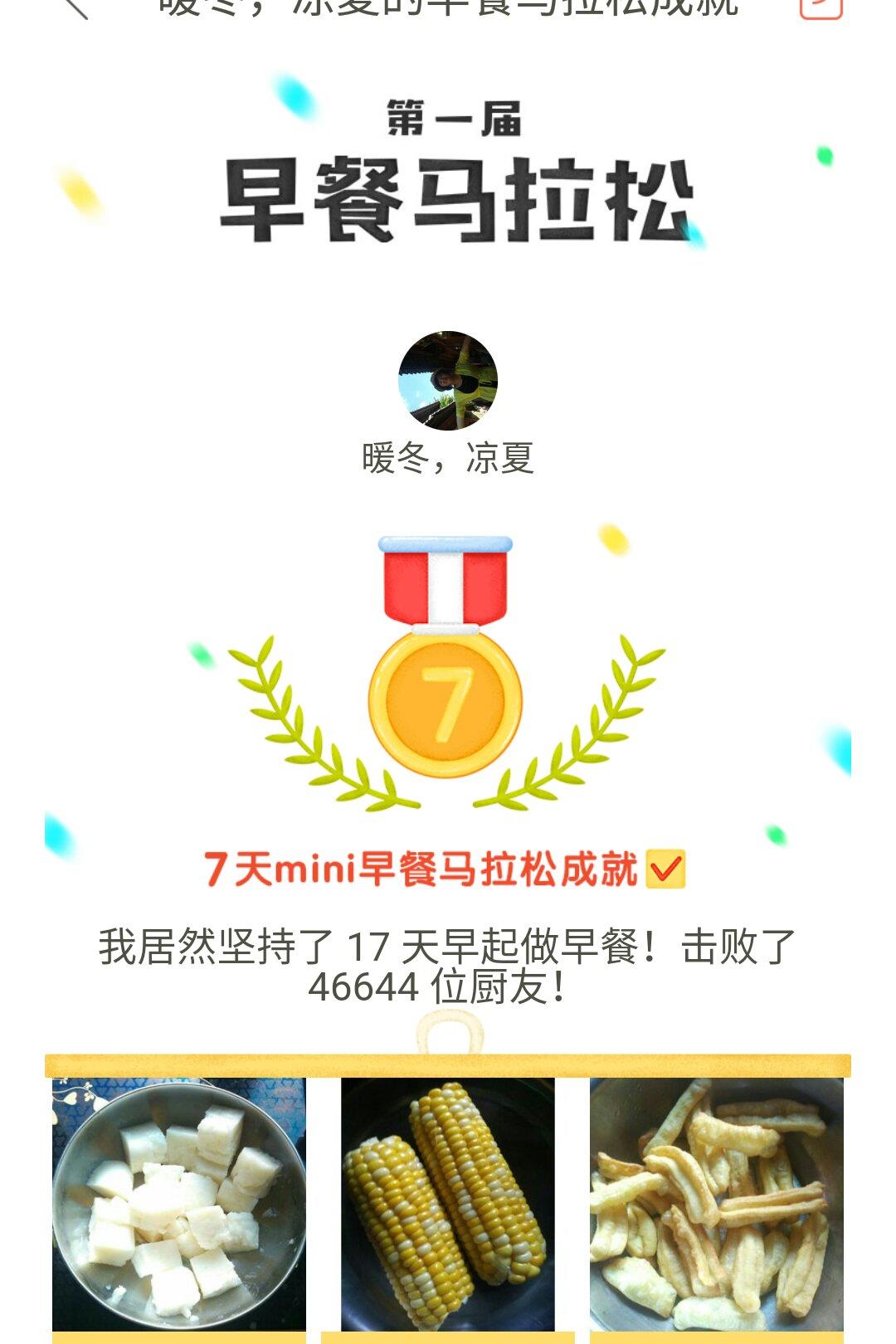Go back using the top-left arrow

click(75, 7)
